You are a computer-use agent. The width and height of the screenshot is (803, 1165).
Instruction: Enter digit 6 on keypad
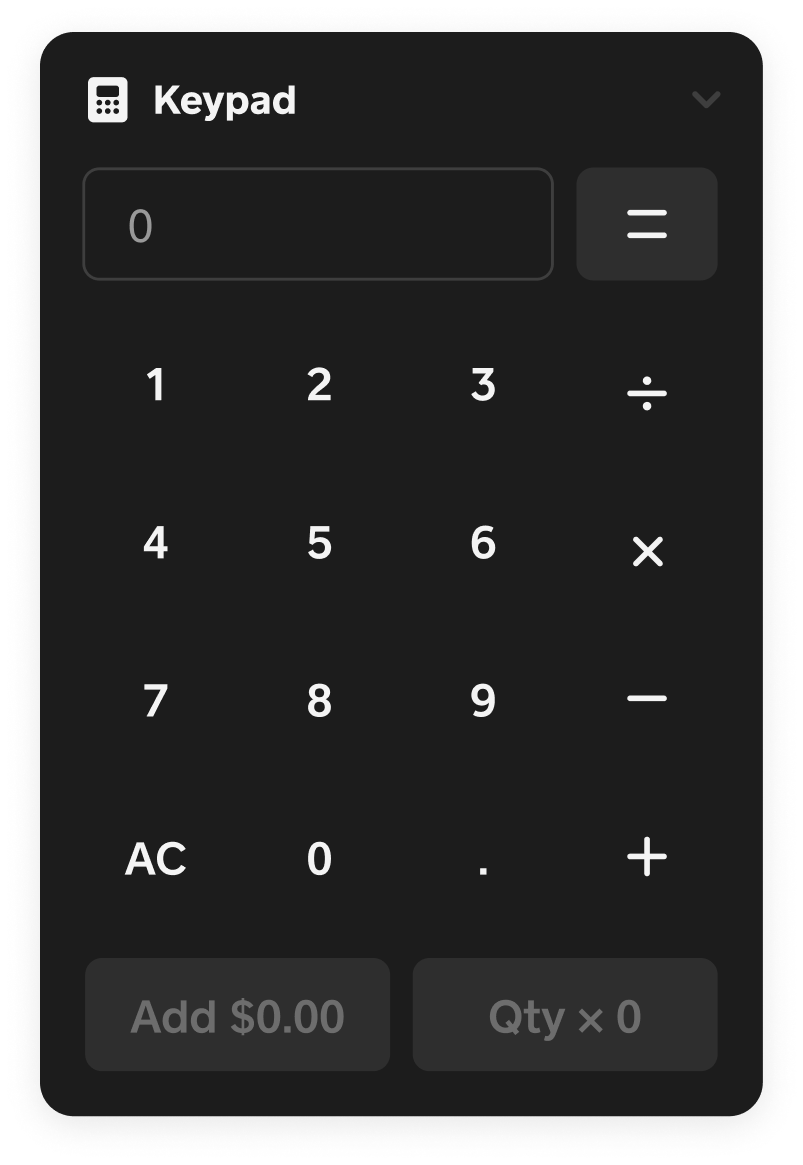[483, 543]
